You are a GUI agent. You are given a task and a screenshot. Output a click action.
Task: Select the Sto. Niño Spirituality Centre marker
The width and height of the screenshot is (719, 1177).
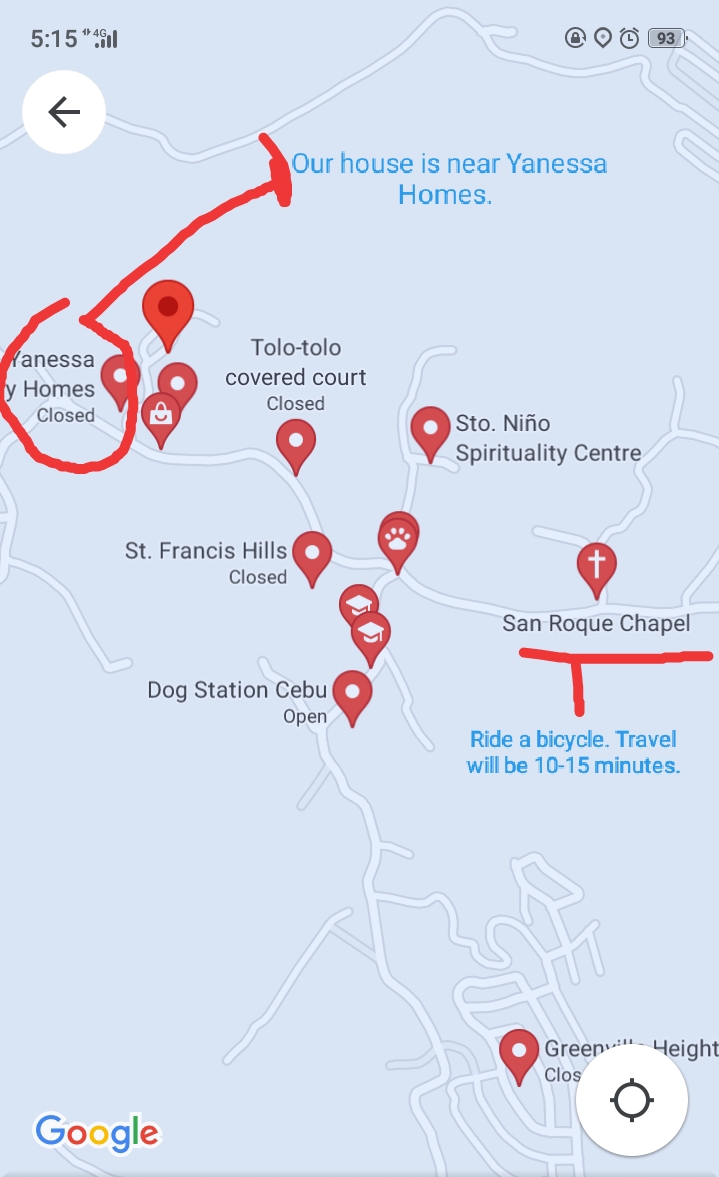431,429
